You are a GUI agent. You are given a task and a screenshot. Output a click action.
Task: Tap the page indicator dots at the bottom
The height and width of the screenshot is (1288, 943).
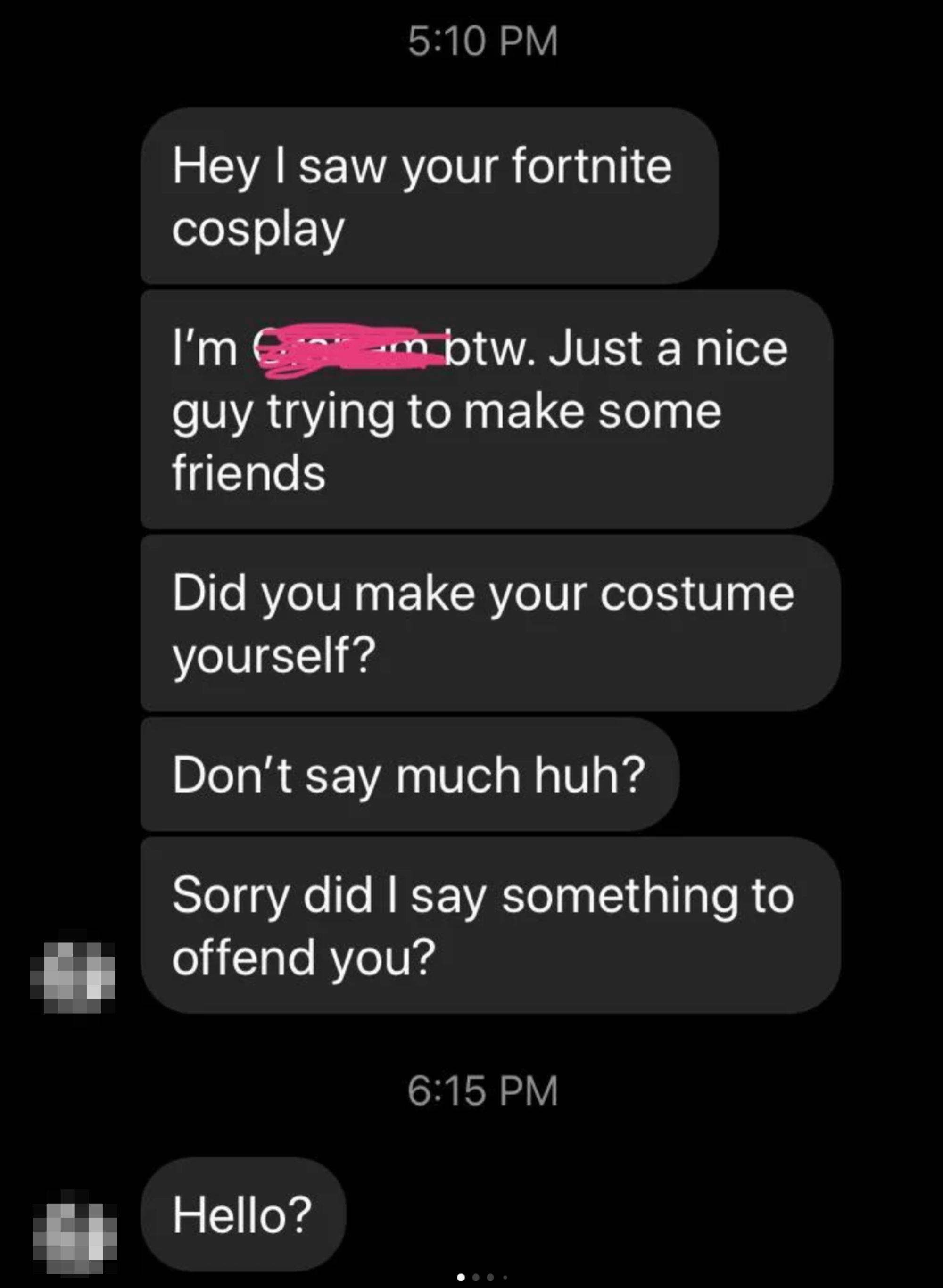(482, 1277)
